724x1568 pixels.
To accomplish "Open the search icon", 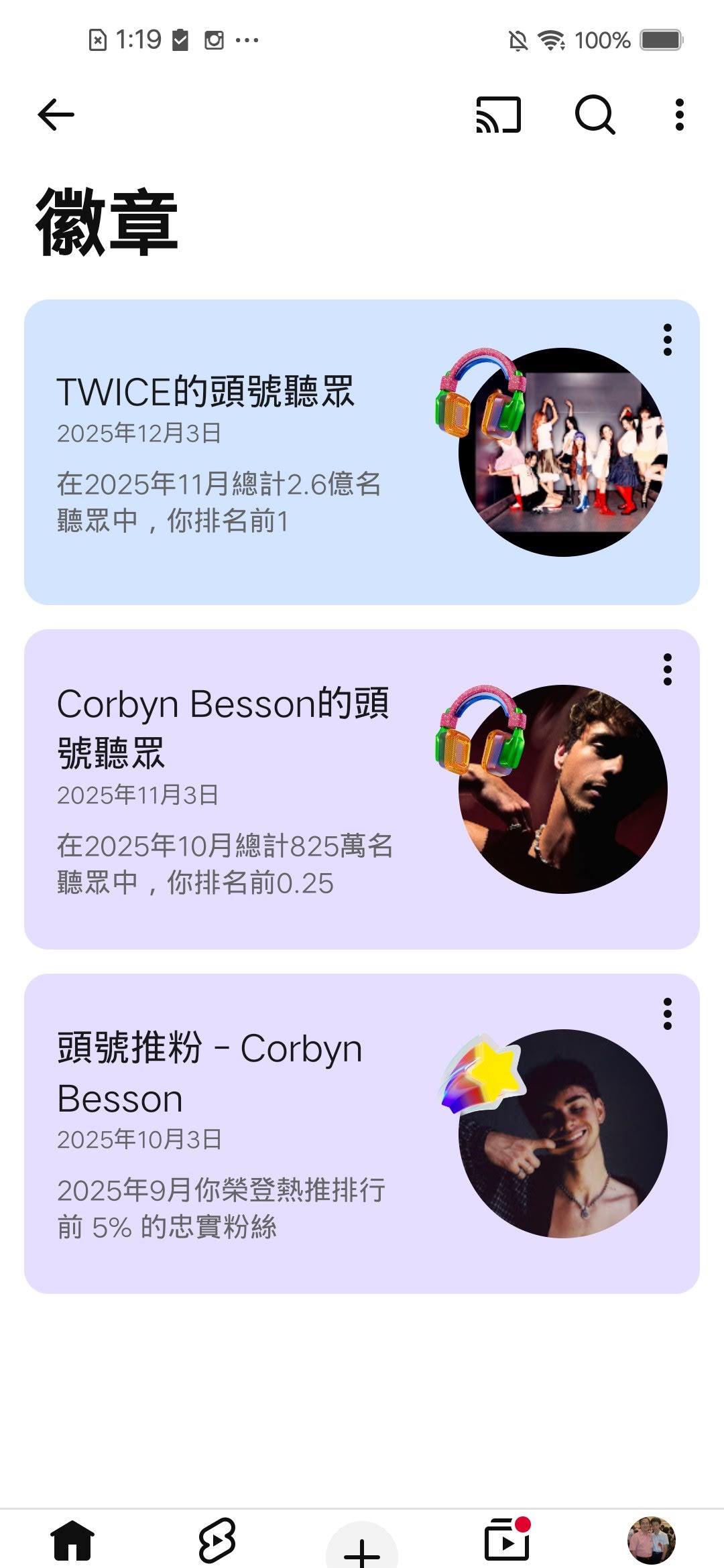I will 595,115.
